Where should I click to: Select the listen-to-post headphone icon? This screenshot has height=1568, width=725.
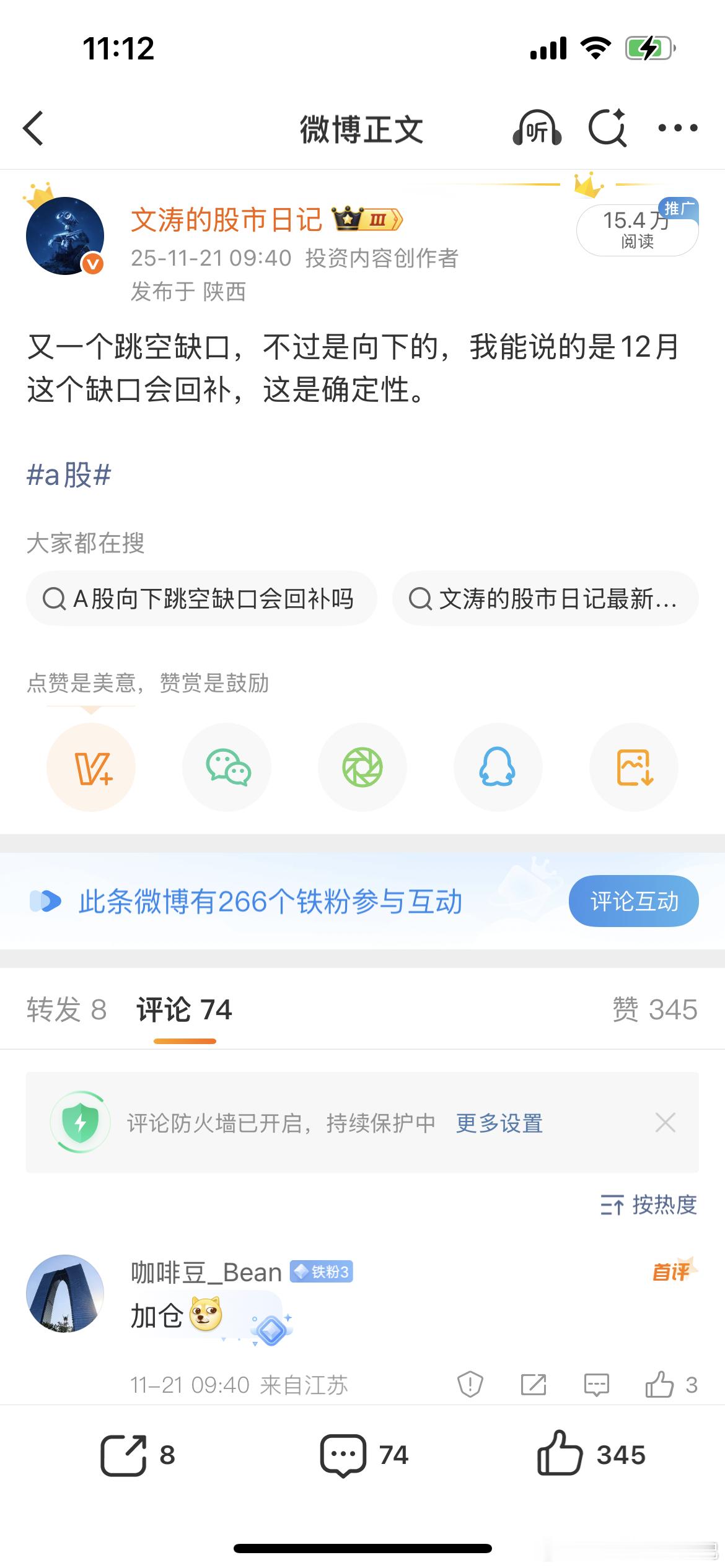point(537,128)
